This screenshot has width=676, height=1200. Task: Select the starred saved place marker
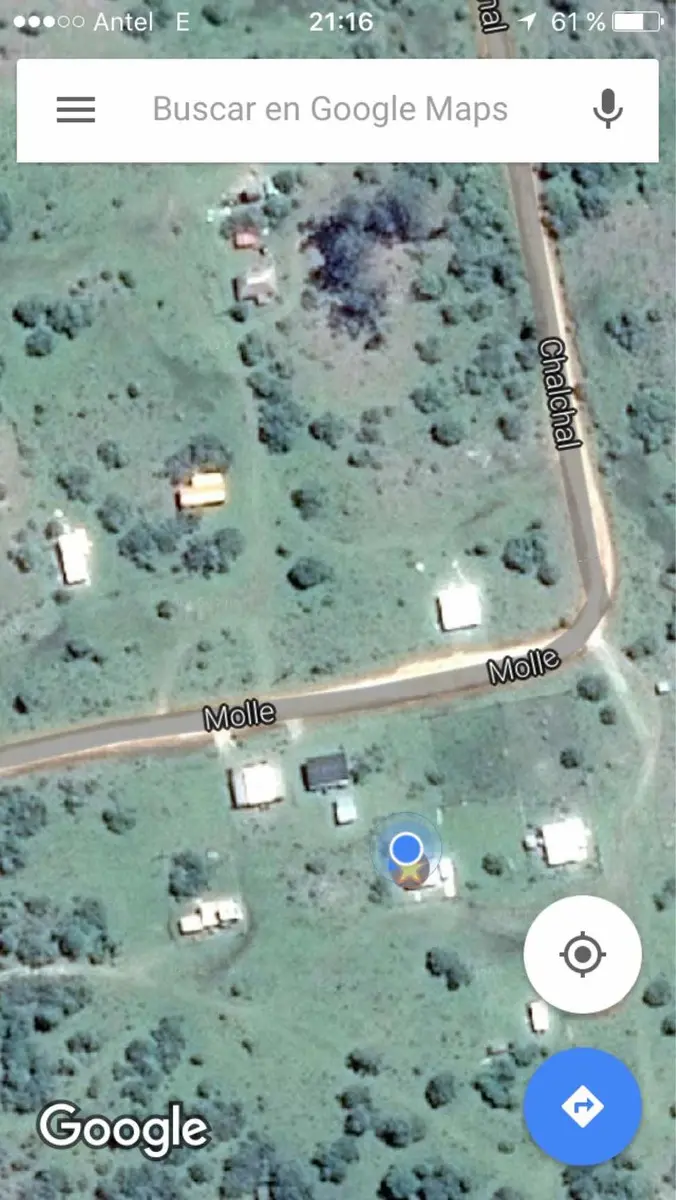(412, 873)
